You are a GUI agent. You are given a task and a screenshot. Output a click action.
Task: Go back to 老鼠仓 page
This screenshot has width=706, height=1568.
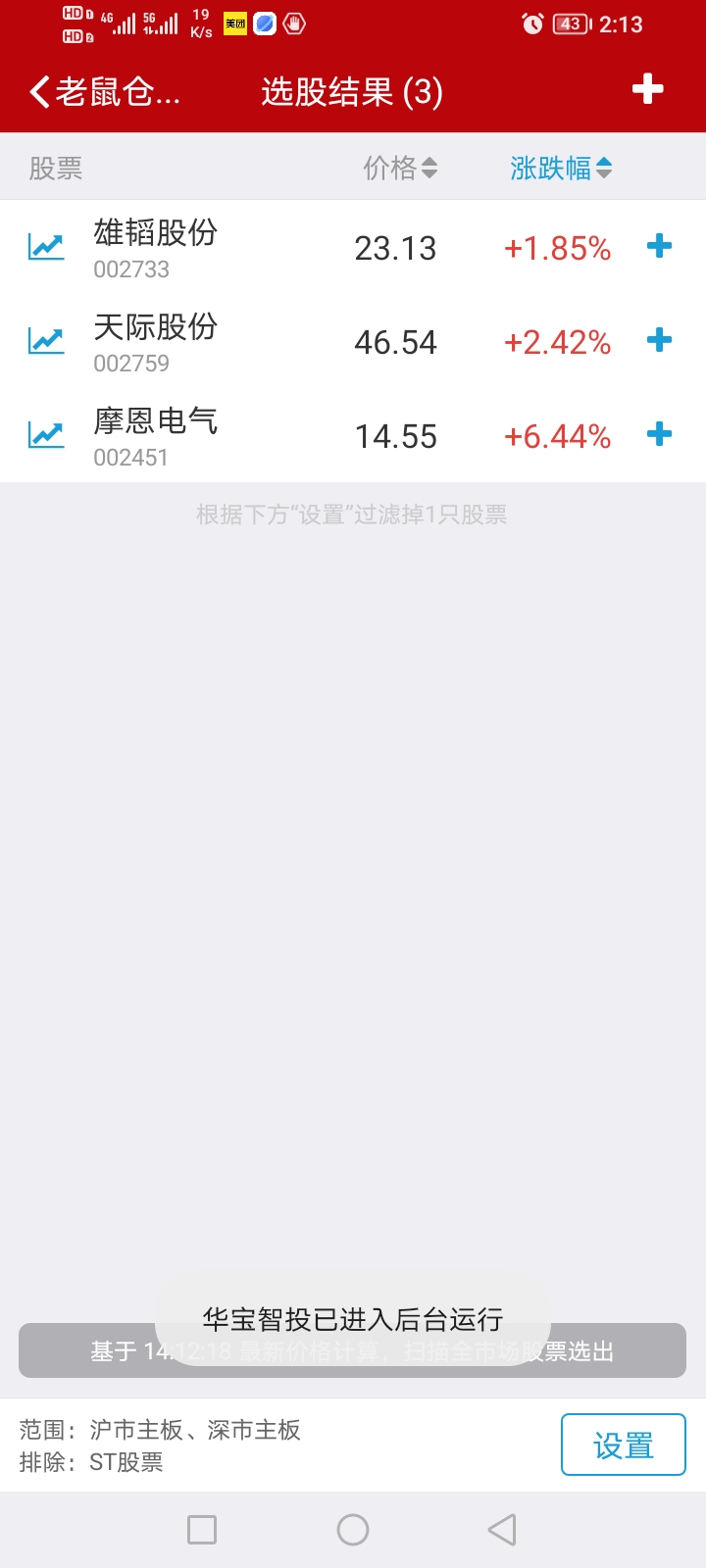(103, 92)
